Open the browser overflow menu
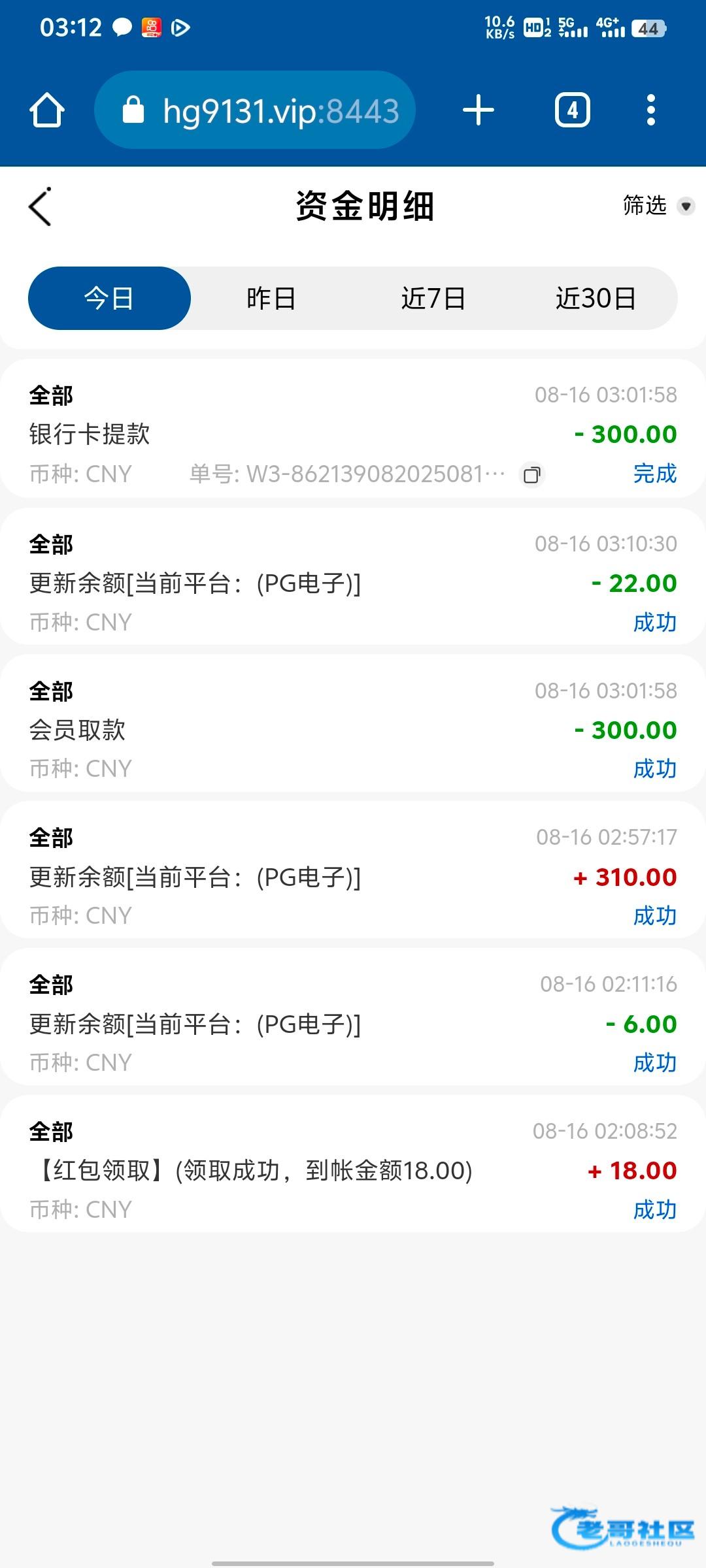This screenshot has height=1568, width=706. [650, 110]
